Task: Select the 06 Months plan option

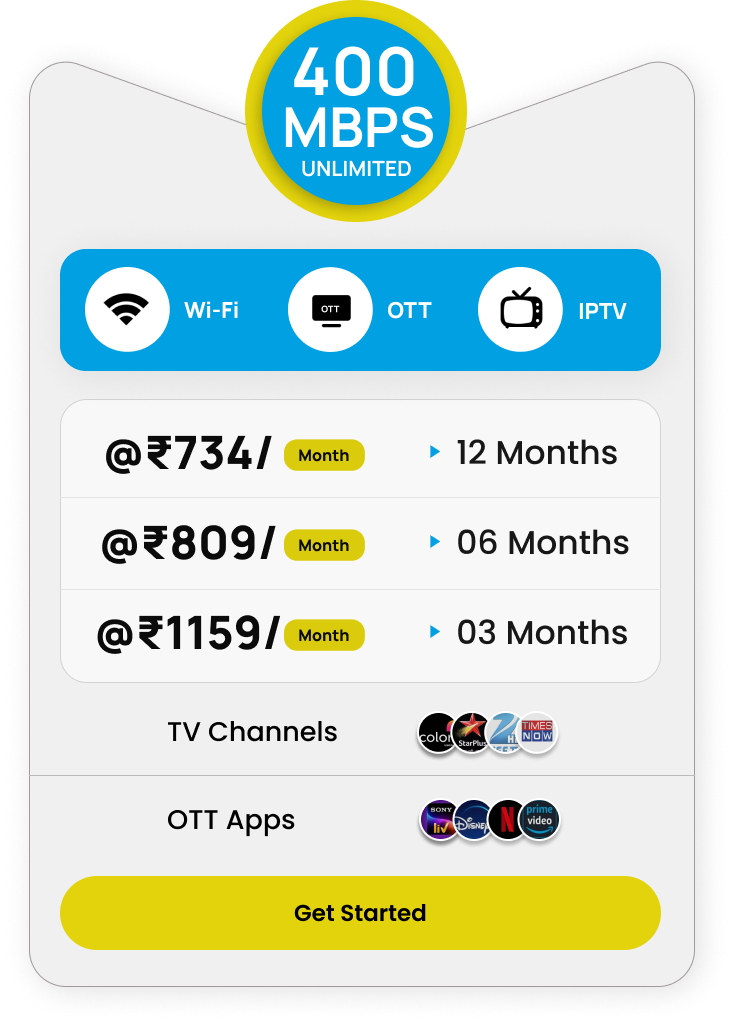Action: 541,543
